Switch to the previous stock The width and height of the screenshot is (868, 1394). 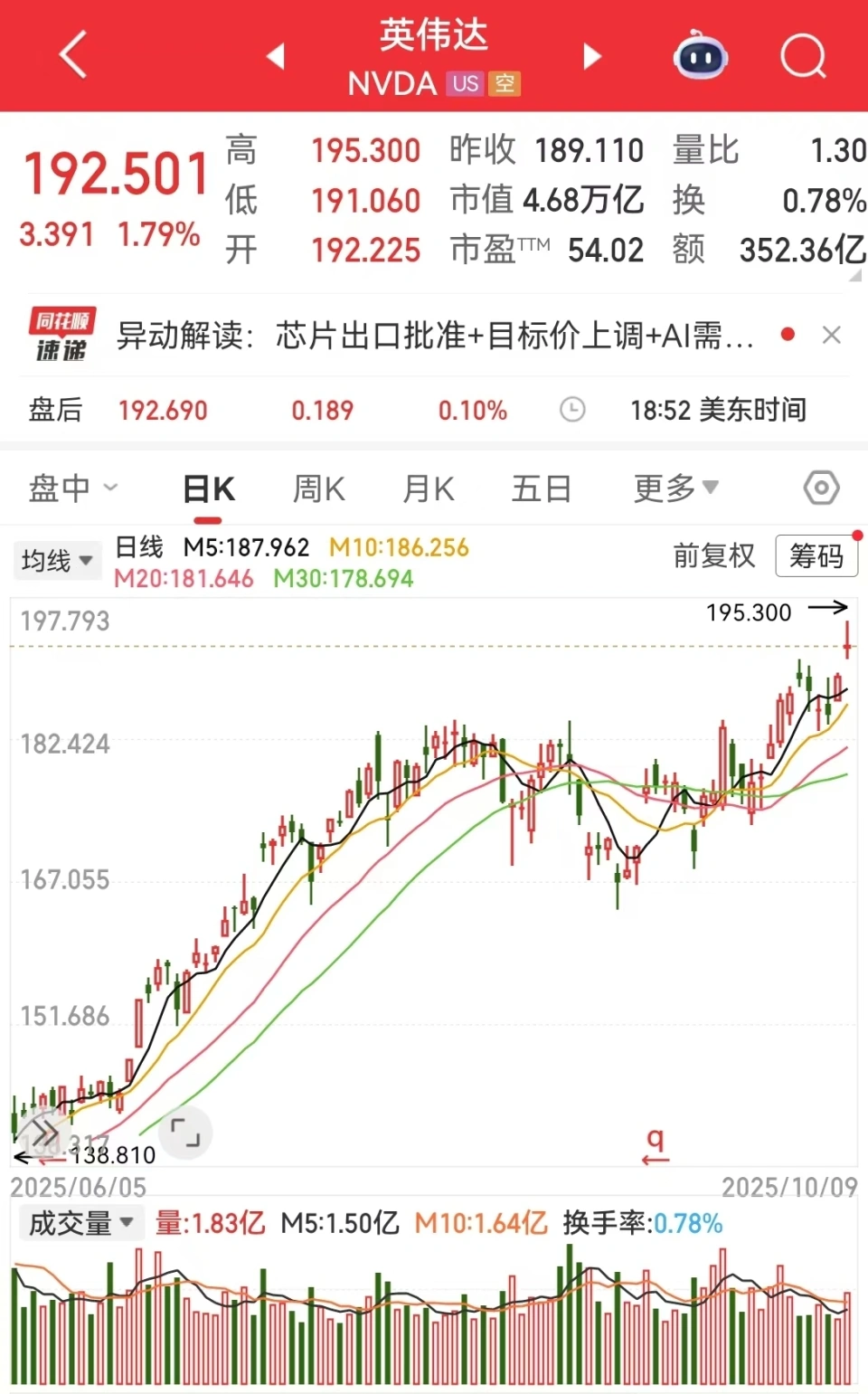click(x=275, y=56)
